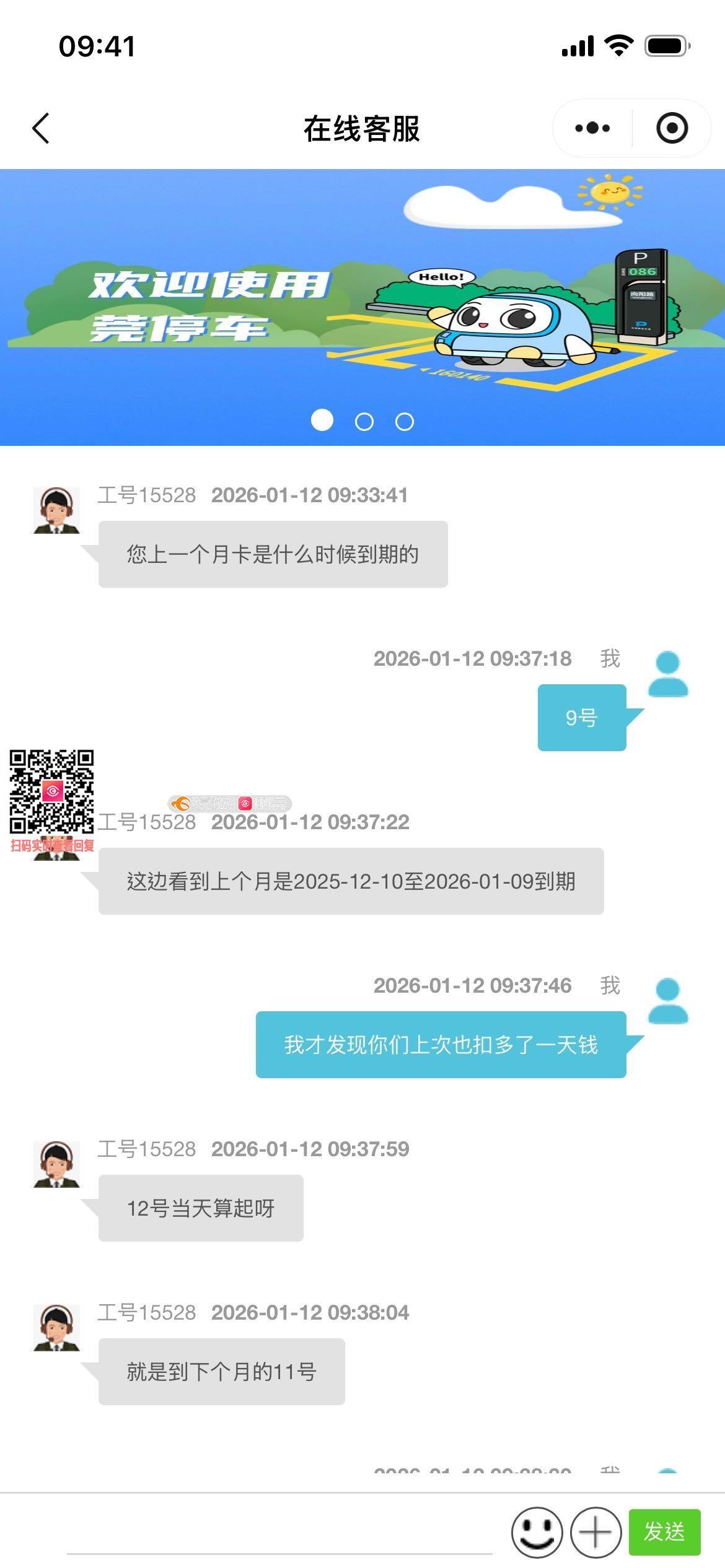
Task: Open the emoji picker
Action: click(x=537, y=1532)
